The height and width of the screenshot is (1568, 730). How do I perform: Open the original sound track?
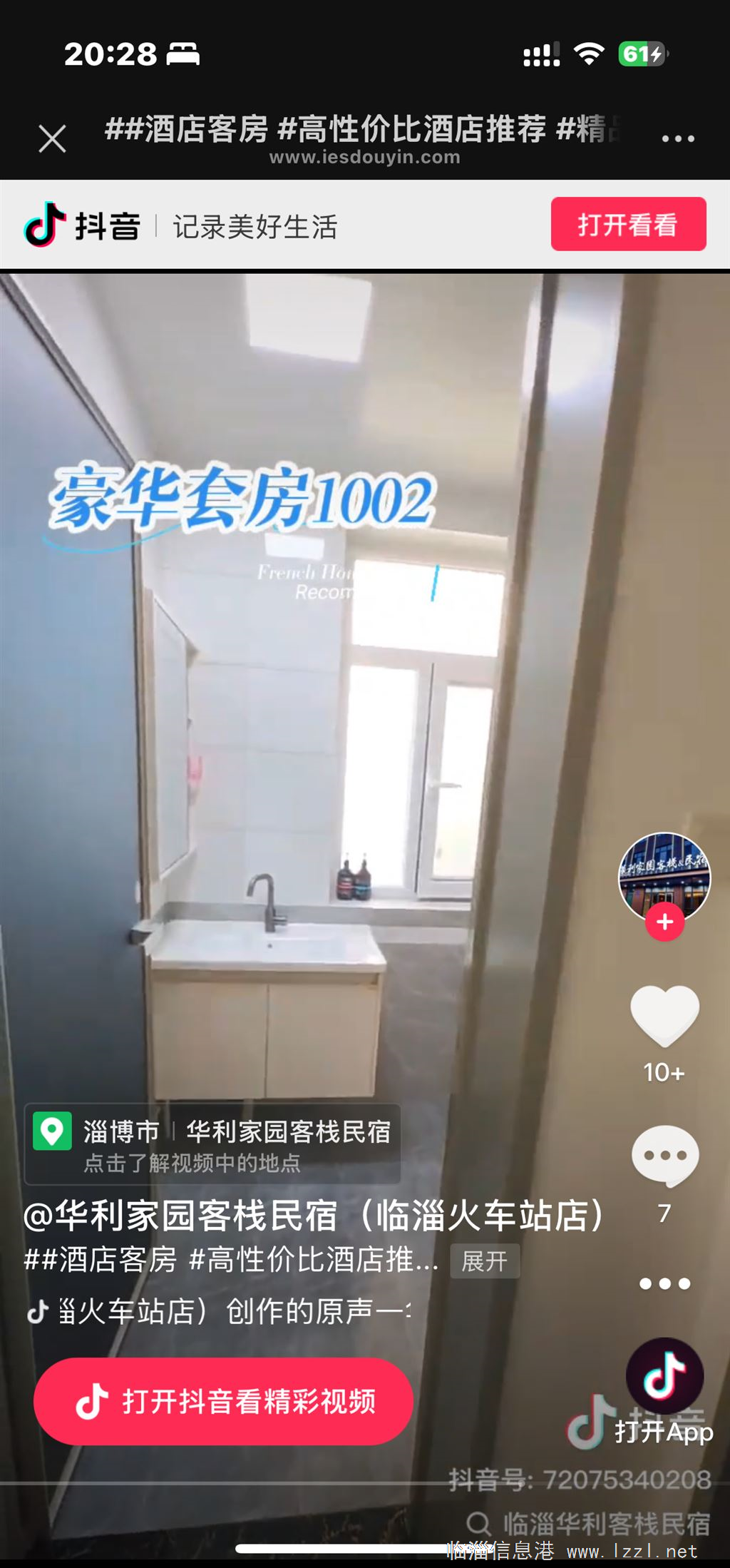[x=221, y=1310]
